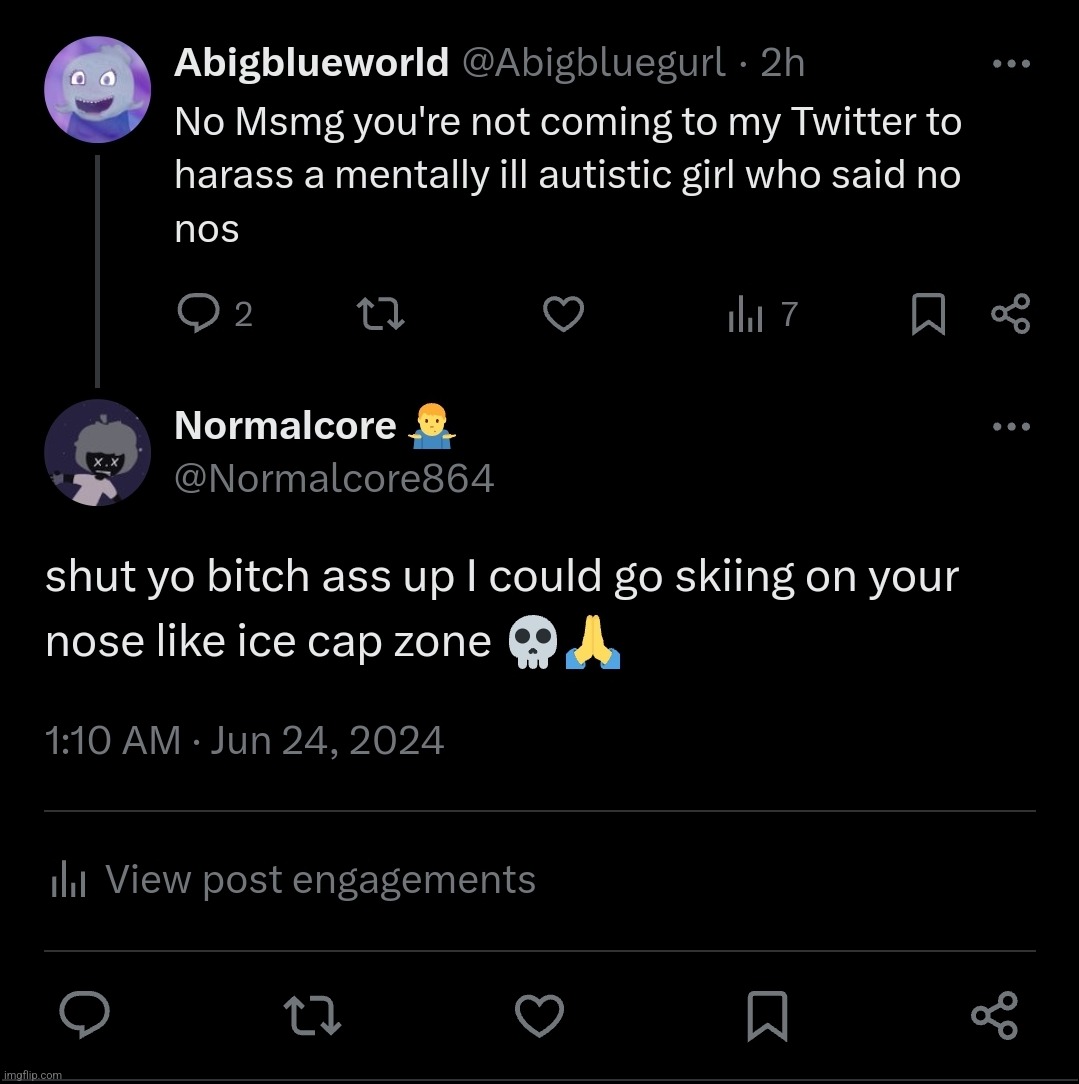The width and height of the screenshot is (1079, 1084).
Task: Open Normalcore's profile avatar
Action: [97, 452]
